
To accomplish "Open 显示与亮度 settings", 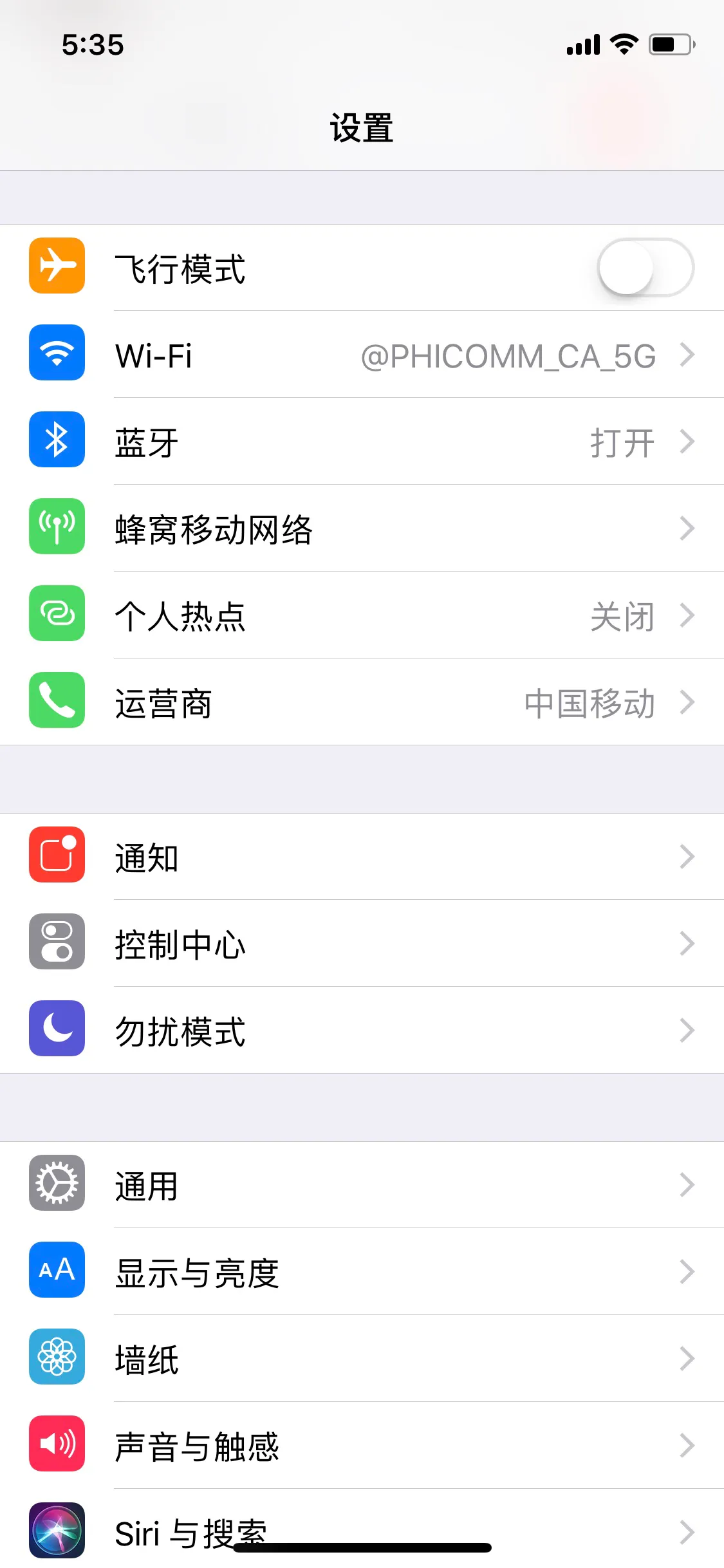I will (360, 1271).
